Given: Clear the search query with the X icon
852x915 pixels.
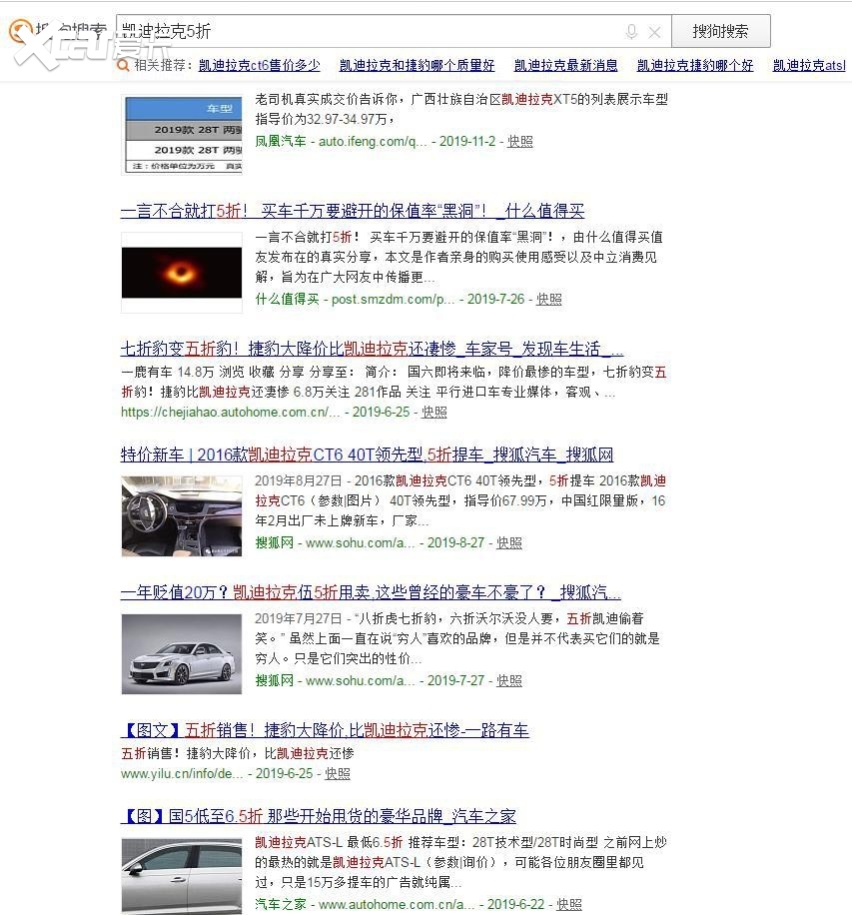Looking at the screenshot, I should click(x=654, y=32).
